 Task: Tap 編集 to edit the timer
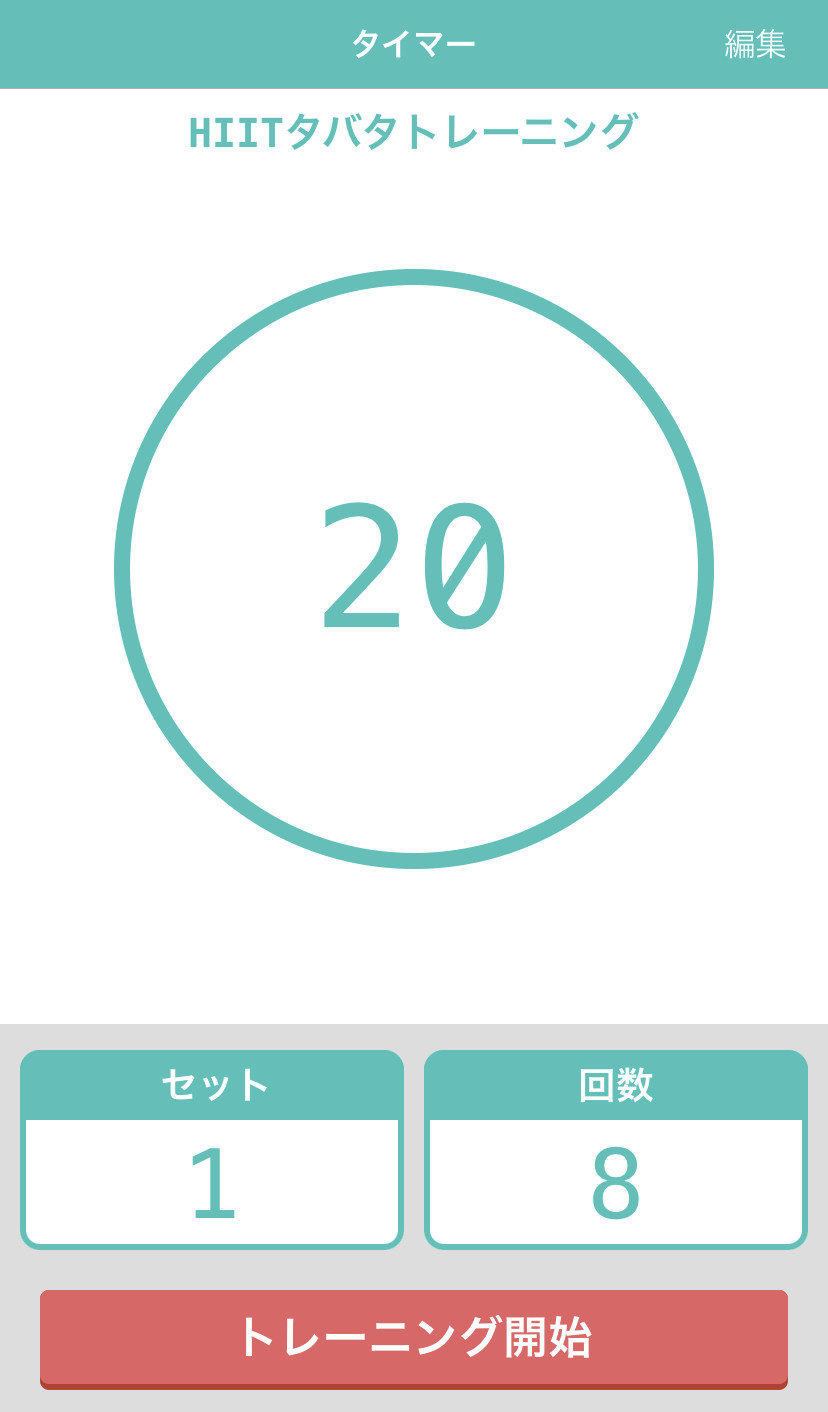tap(755, 44)
